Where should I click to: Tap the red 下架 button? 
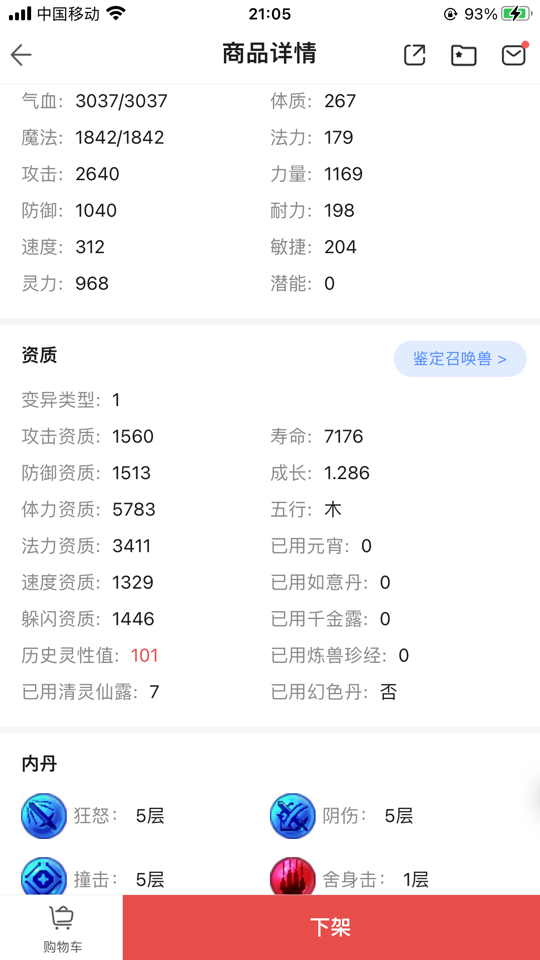pyautogui.click(x=331, y=927)
